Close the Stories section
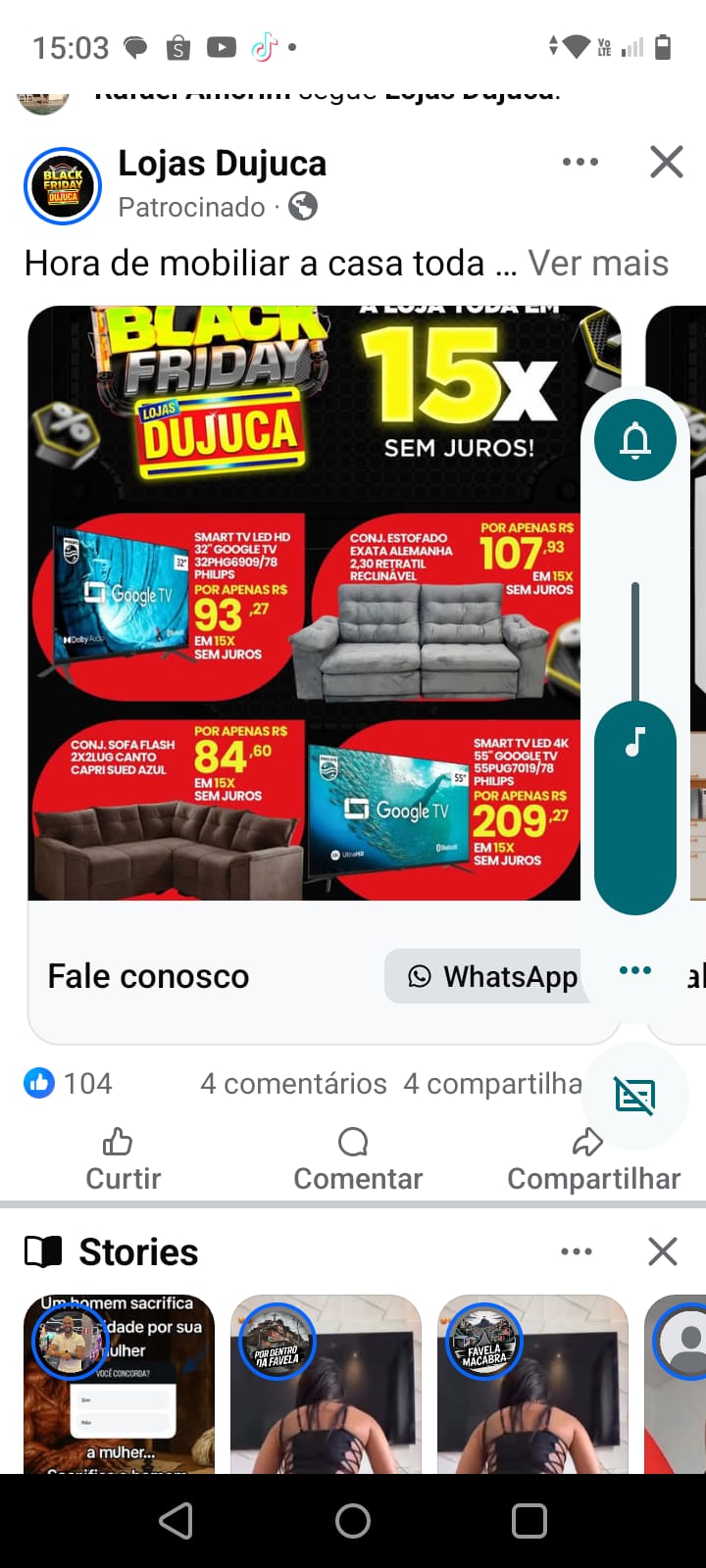Image resolution: width=706 pixels, height=1568 pixels. 663,1251
